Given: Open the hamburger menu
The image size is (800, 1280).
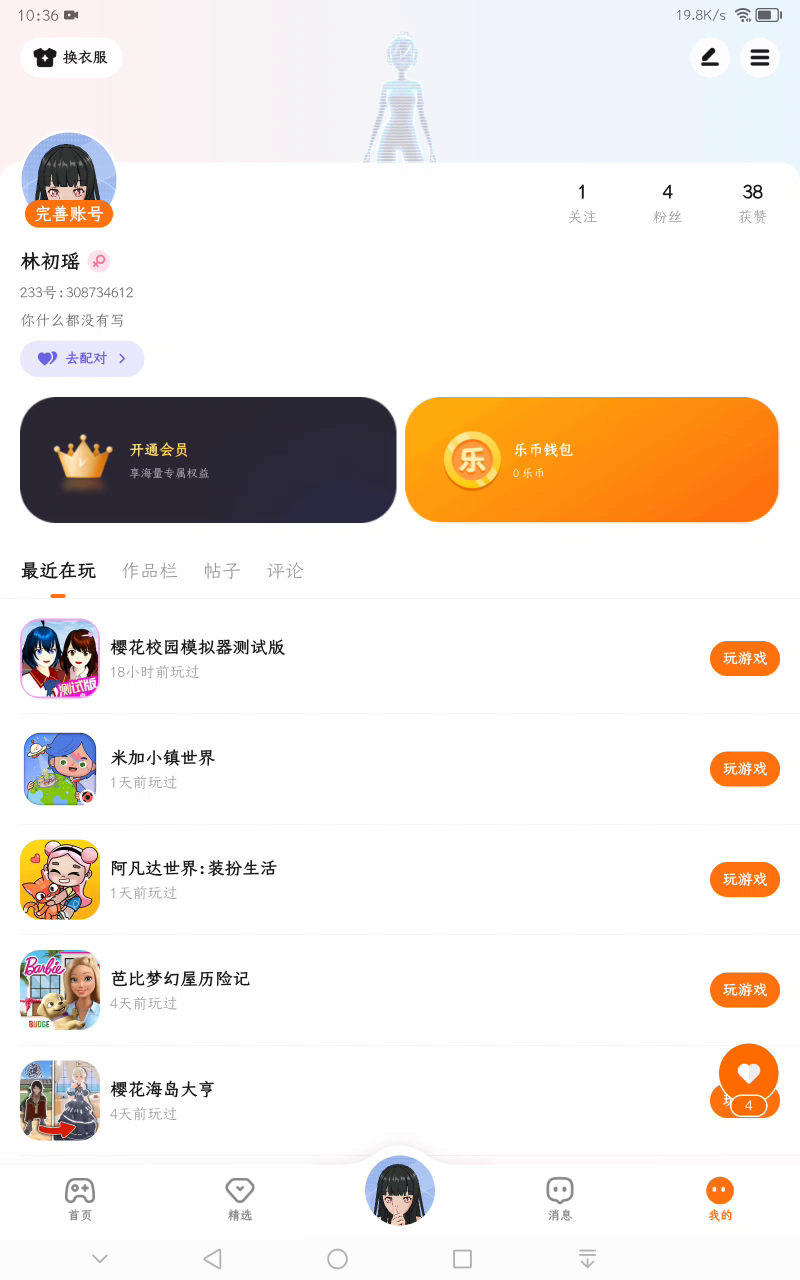Looking at the screenshot, I should click(x=760, y=58).
